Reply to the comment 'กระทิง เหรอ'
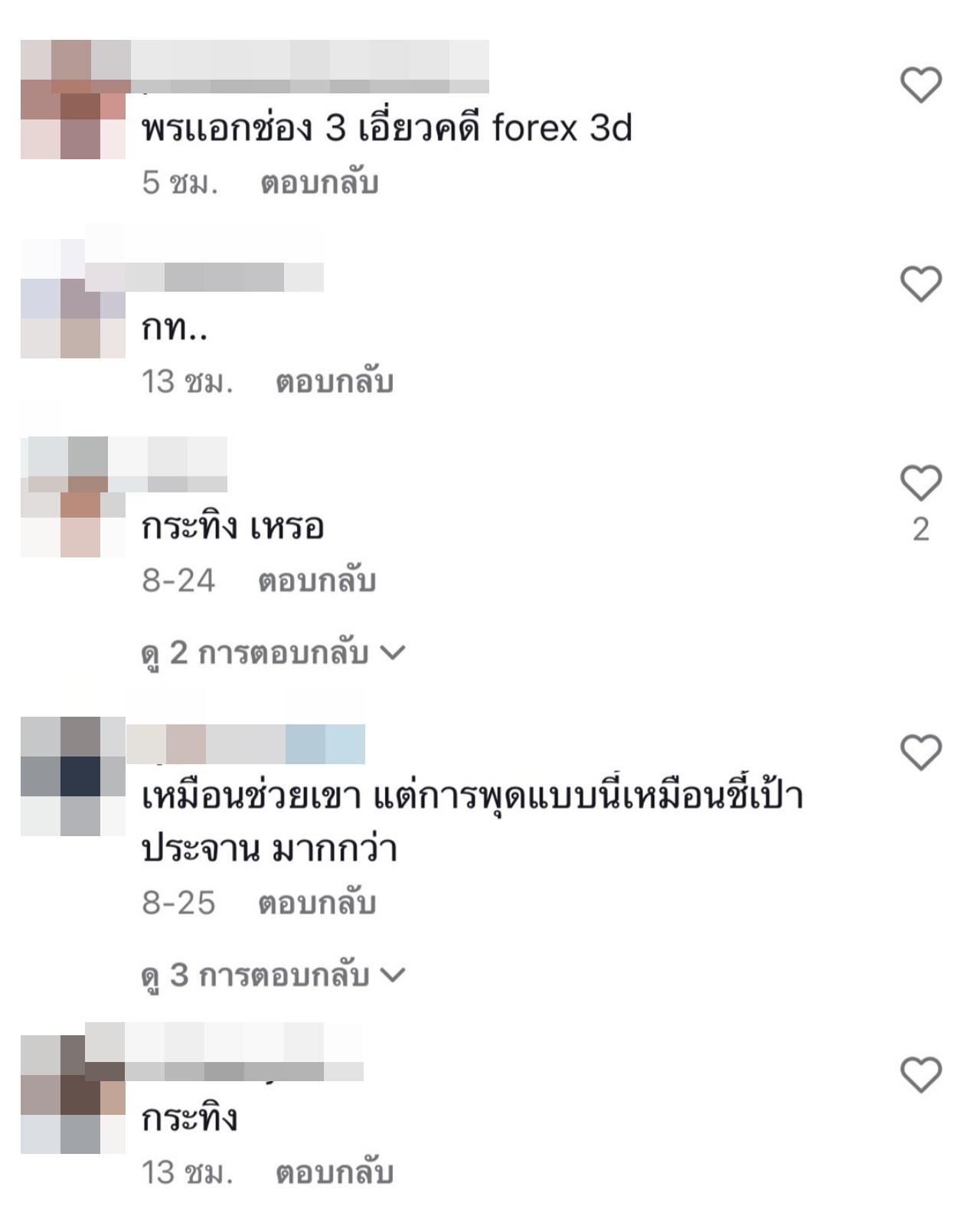 tap(317, 580)
